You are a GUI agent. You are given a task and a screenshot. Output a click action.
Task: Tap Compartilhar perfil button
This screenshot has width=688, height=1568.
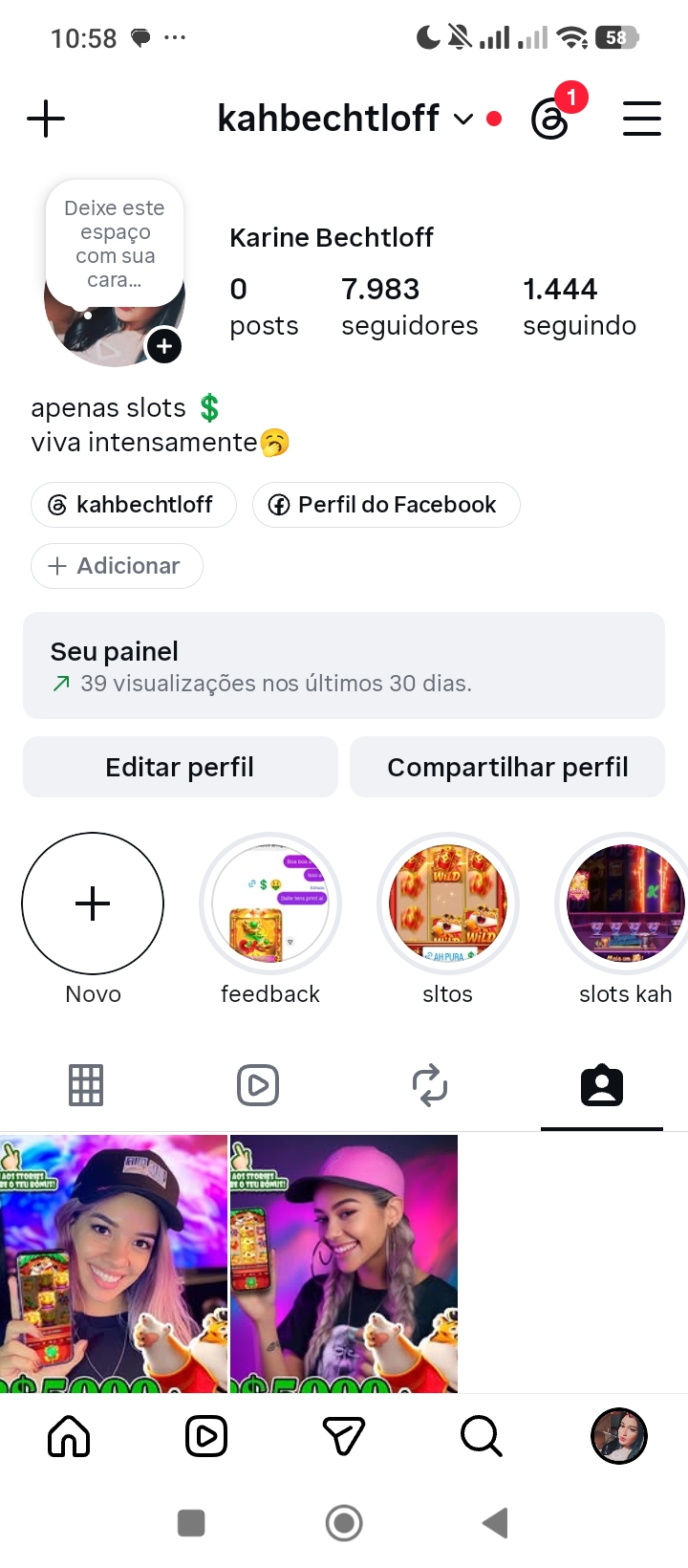(507, 767)
